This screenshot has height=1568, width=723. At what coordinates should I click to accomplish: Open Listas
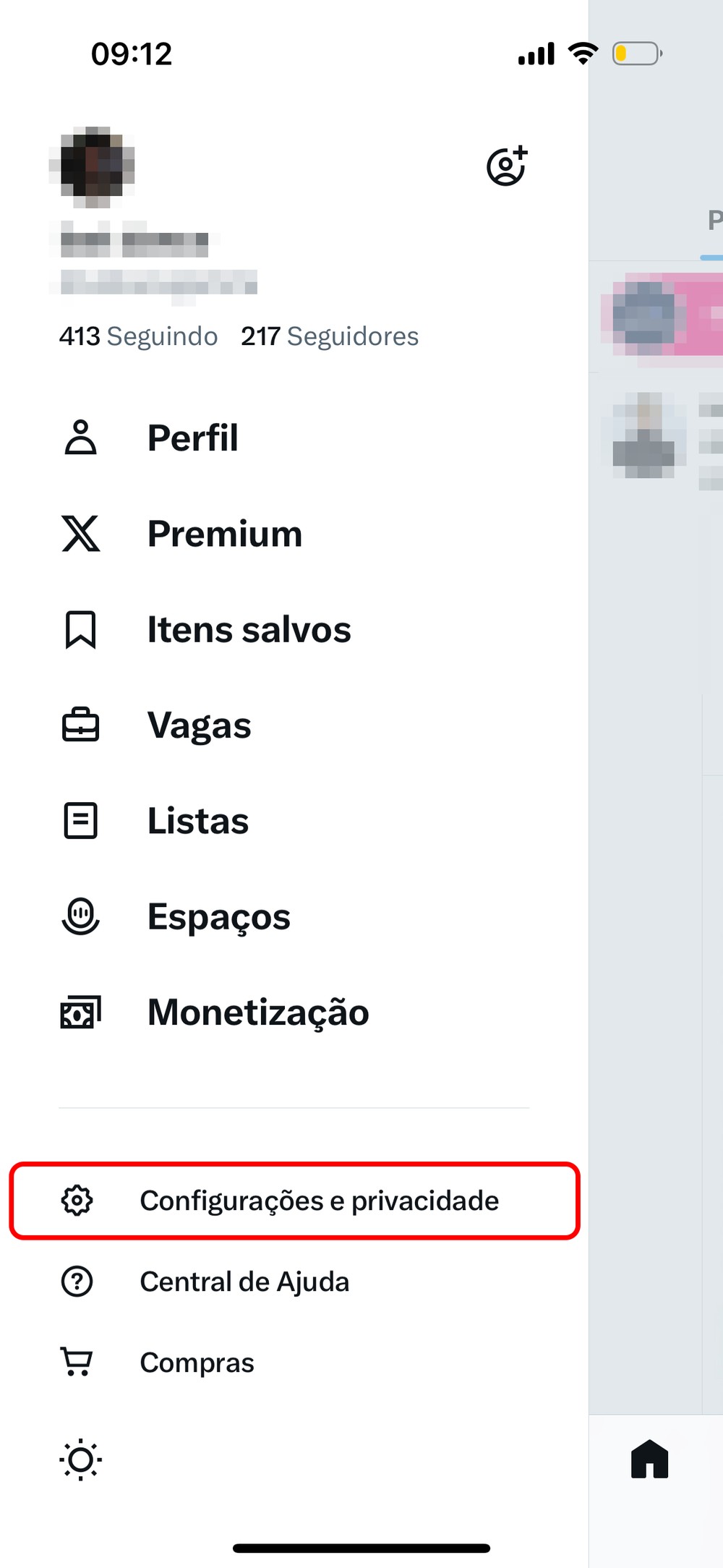[x=197, y=821]
